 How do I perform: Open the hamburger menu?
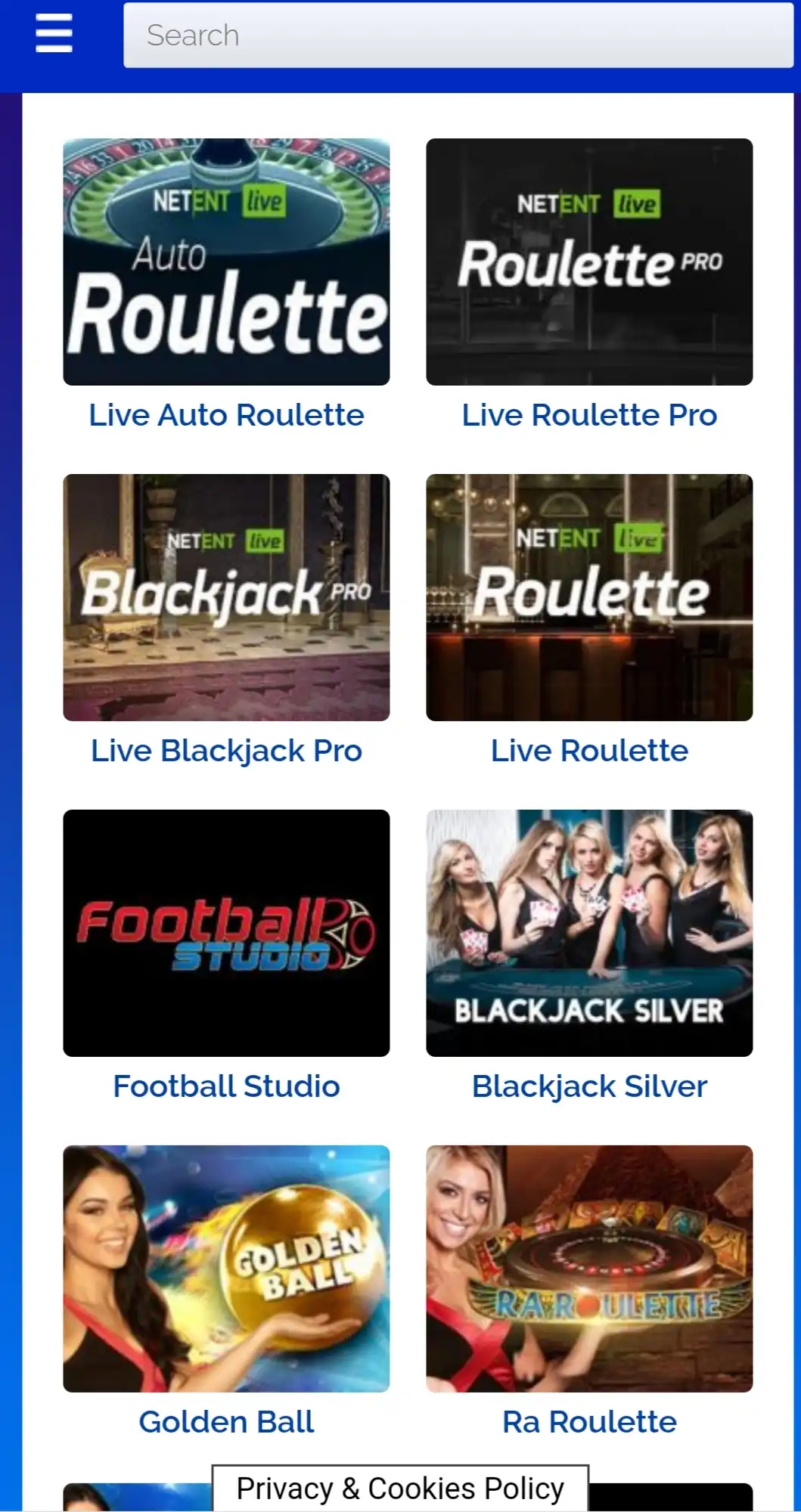(x=54, y=34)
